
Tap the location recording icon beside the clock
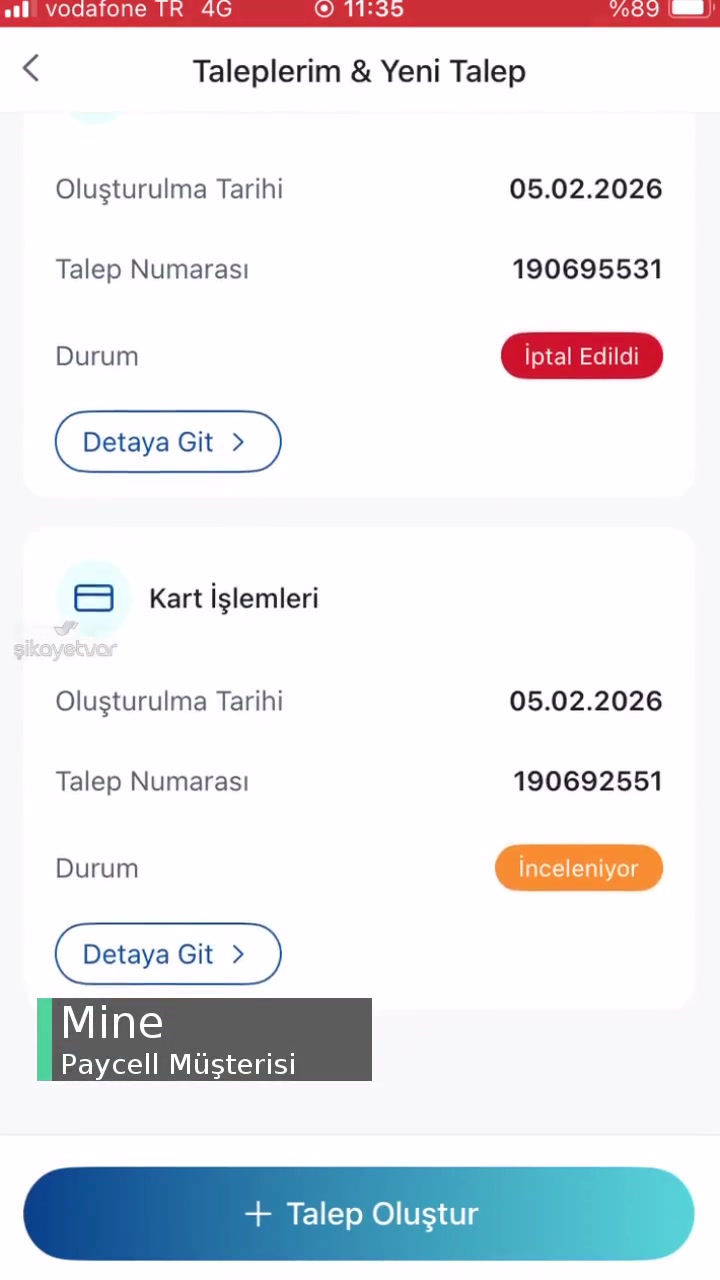pyautogui.click(x=324, y=10)
